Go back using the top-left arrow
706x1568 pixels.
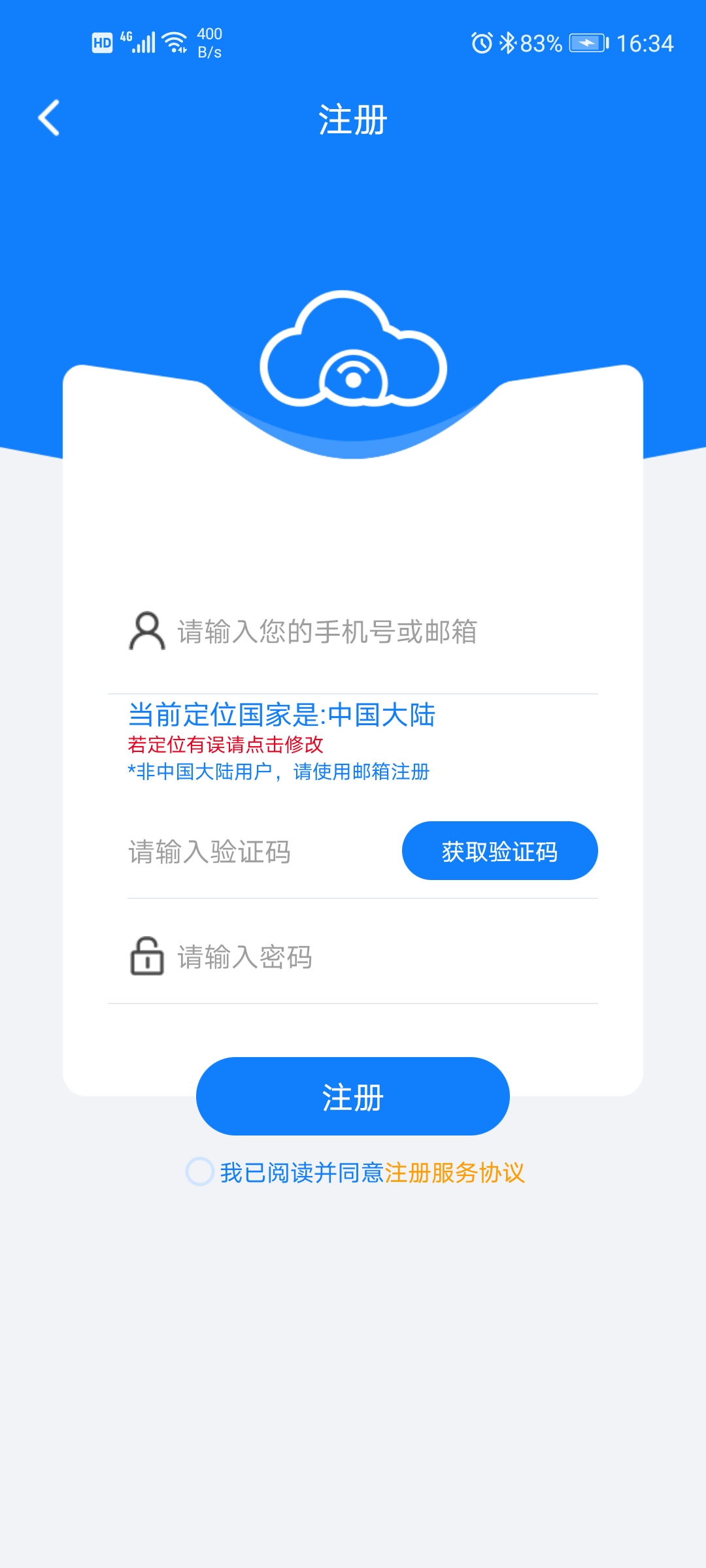click(x=49, y=118)
